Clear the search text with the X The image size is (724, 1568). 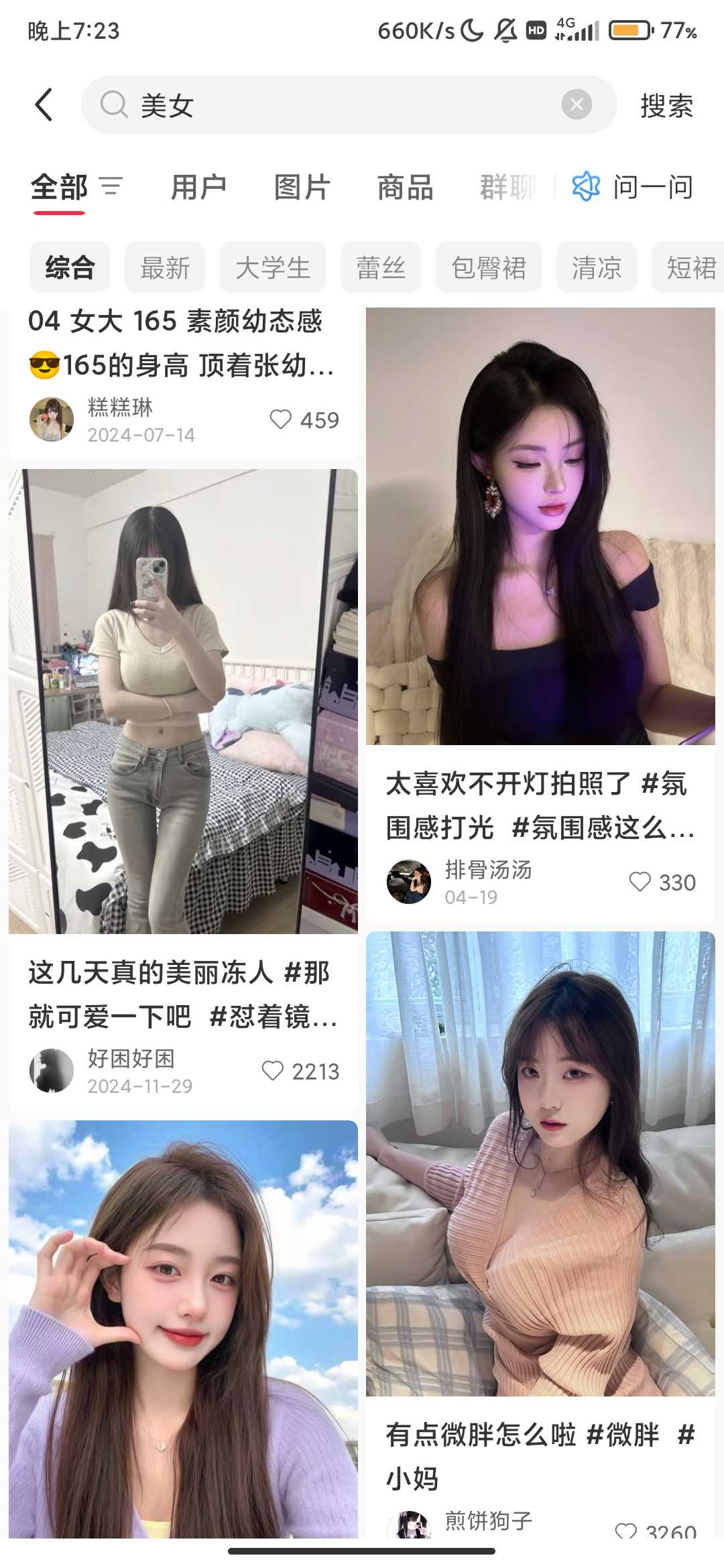click(576, 105)
